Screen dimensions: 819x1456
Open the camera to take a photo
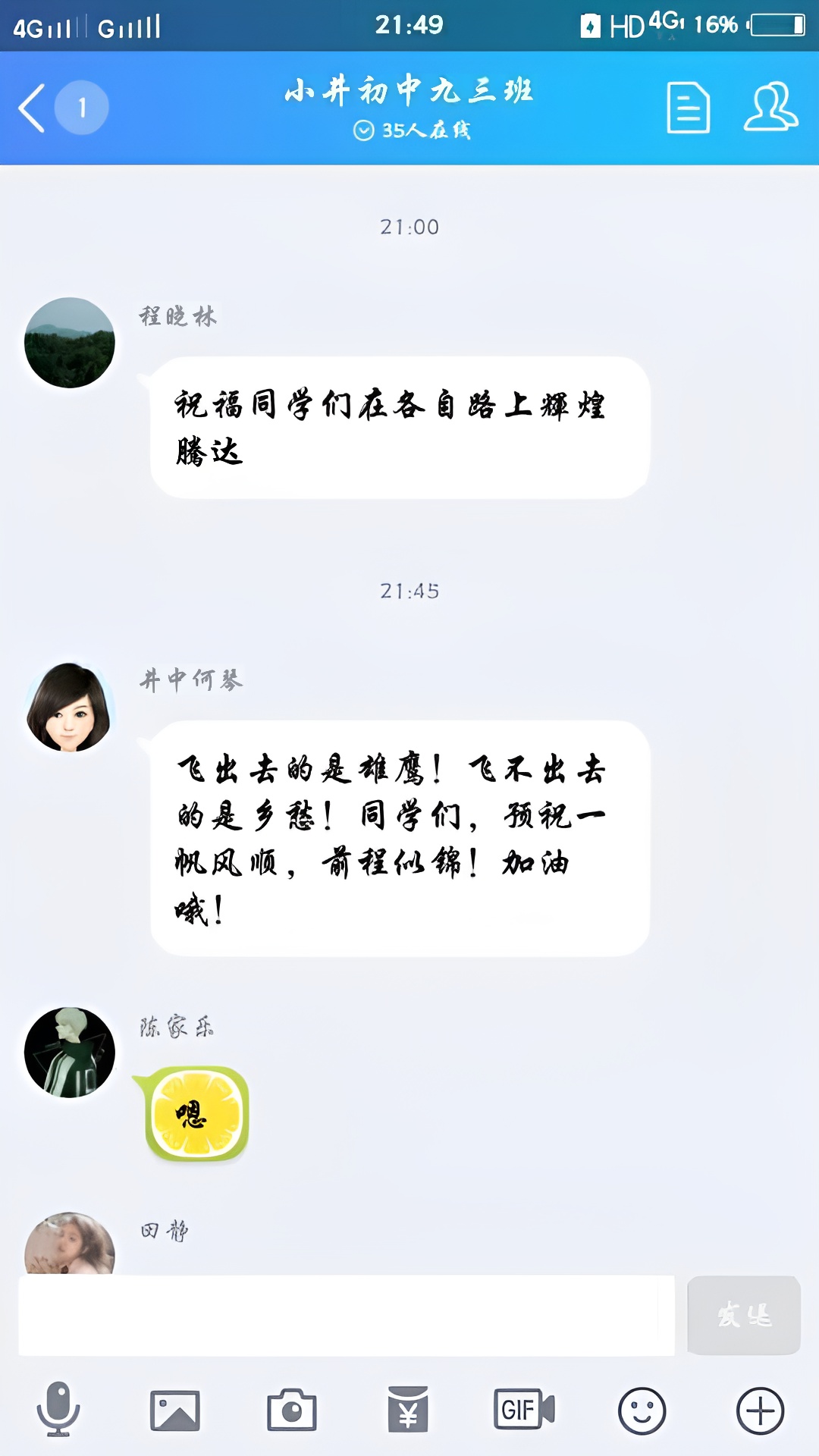292,1410
